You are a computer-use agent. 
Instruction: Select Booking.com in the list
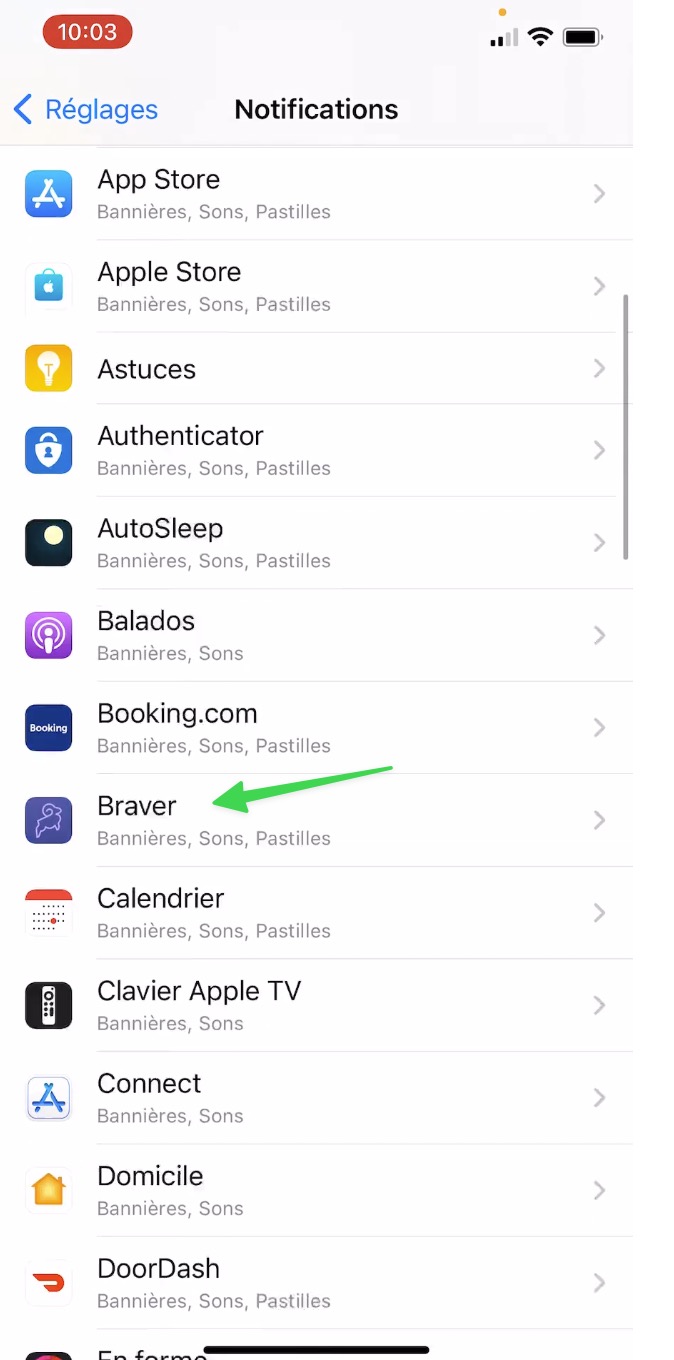(316, 728)
